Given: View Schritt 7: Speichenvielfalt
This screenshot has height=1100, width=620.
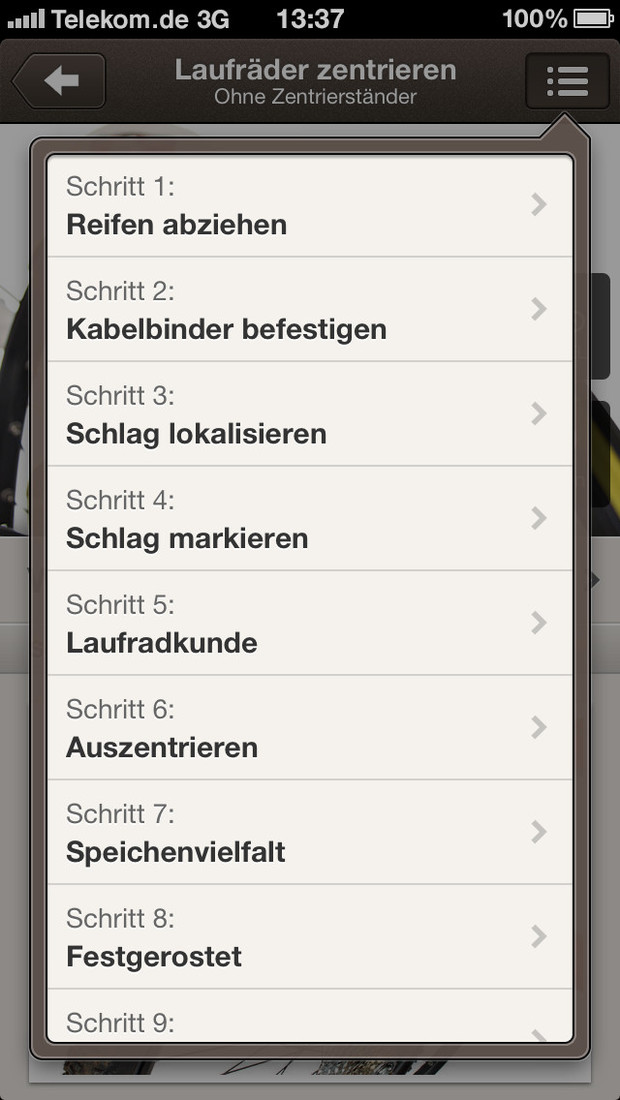Looking at the screenshot, I should tap(310, 832).
